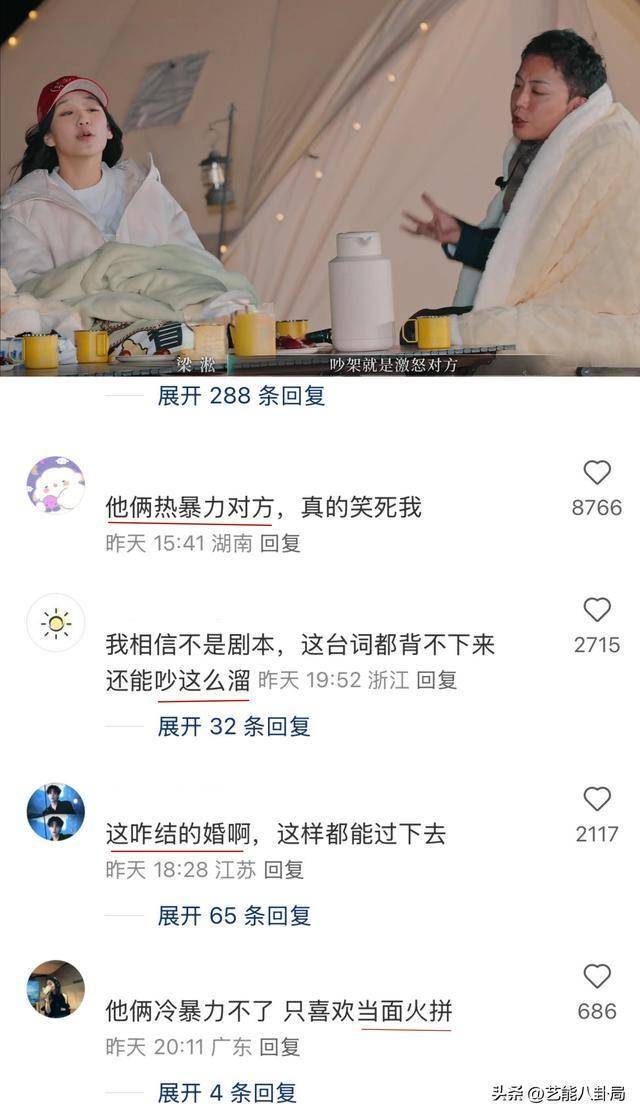Open the avatar beside "他俩冷暴力不了"
Image resolution: width=640 pixels, height=1116 pixels.
[56, 990]
